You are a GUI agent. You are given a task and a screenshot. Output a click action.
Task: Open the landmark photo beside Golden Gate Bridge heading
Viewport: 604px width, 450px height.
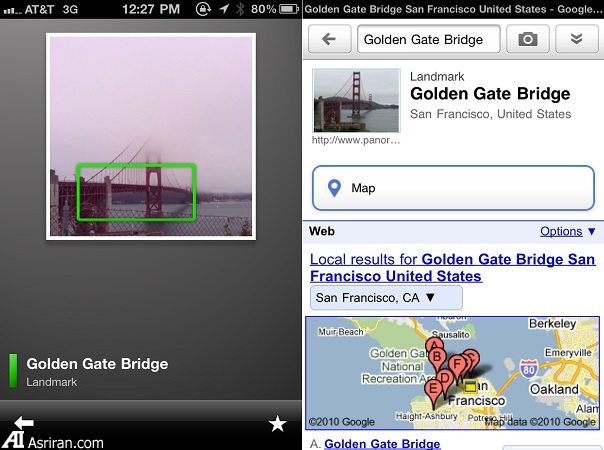356,101
